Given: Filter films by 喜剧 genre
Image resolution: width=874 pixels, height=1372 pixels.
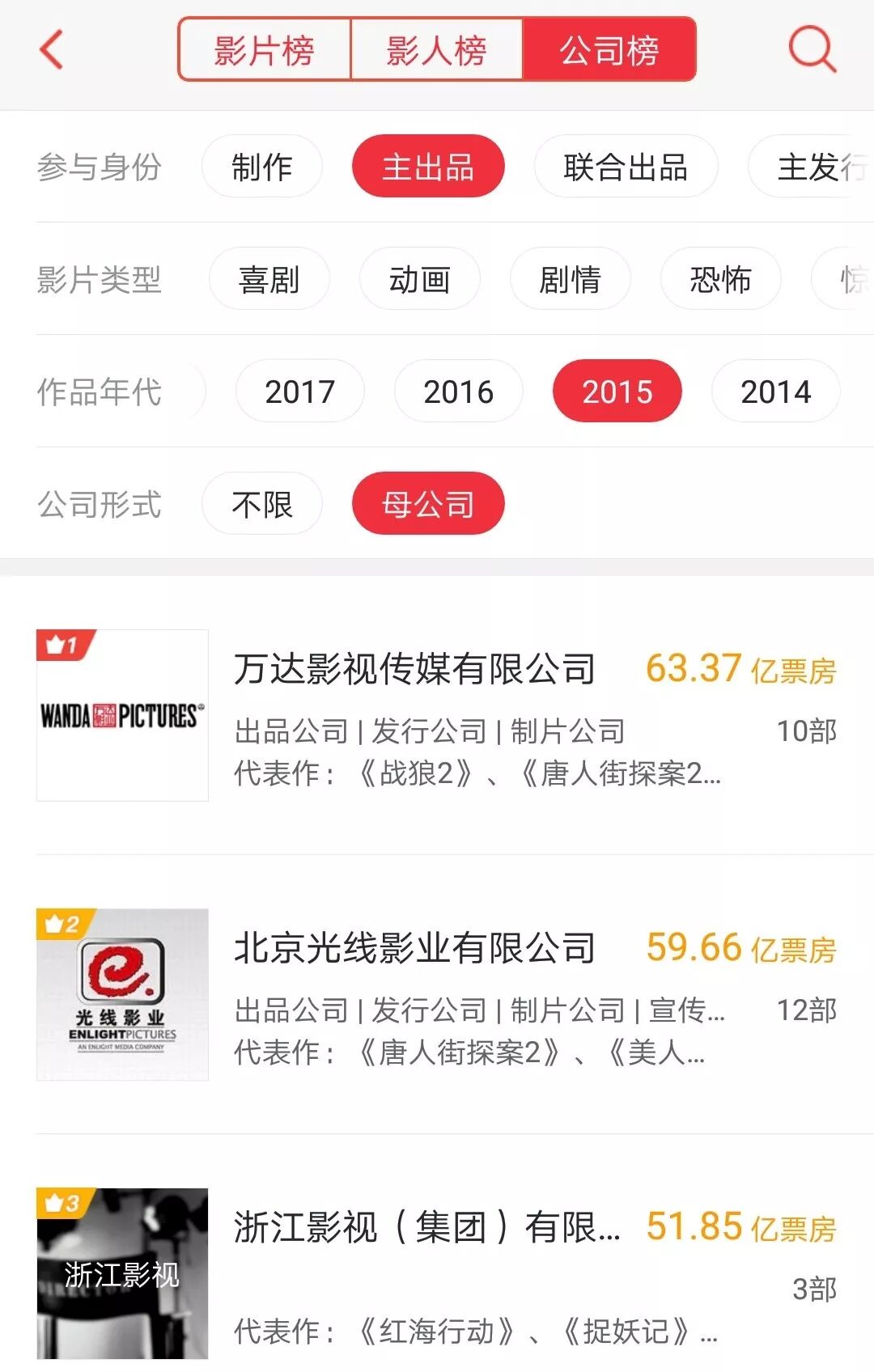Looking at the screenshot, I should click(x=269, y=279).
